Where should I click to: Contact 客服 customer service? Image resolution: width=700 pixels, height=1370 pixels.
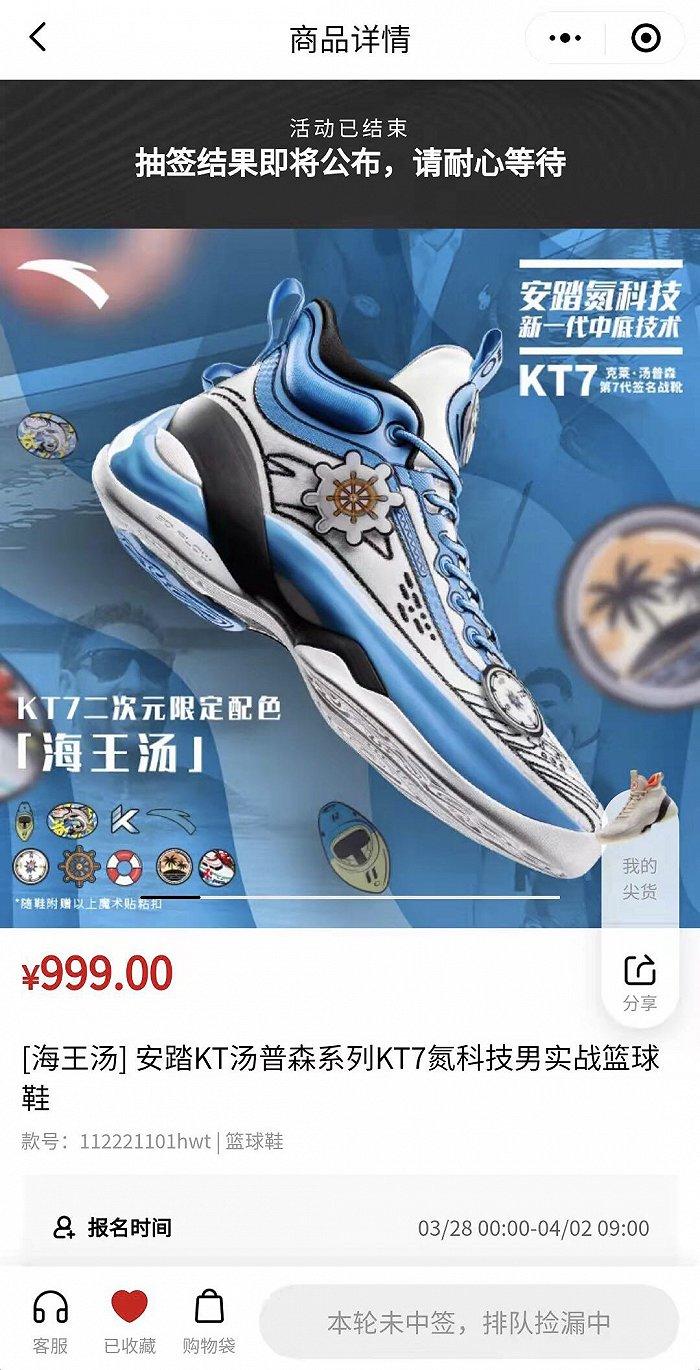click(50, 1320)
